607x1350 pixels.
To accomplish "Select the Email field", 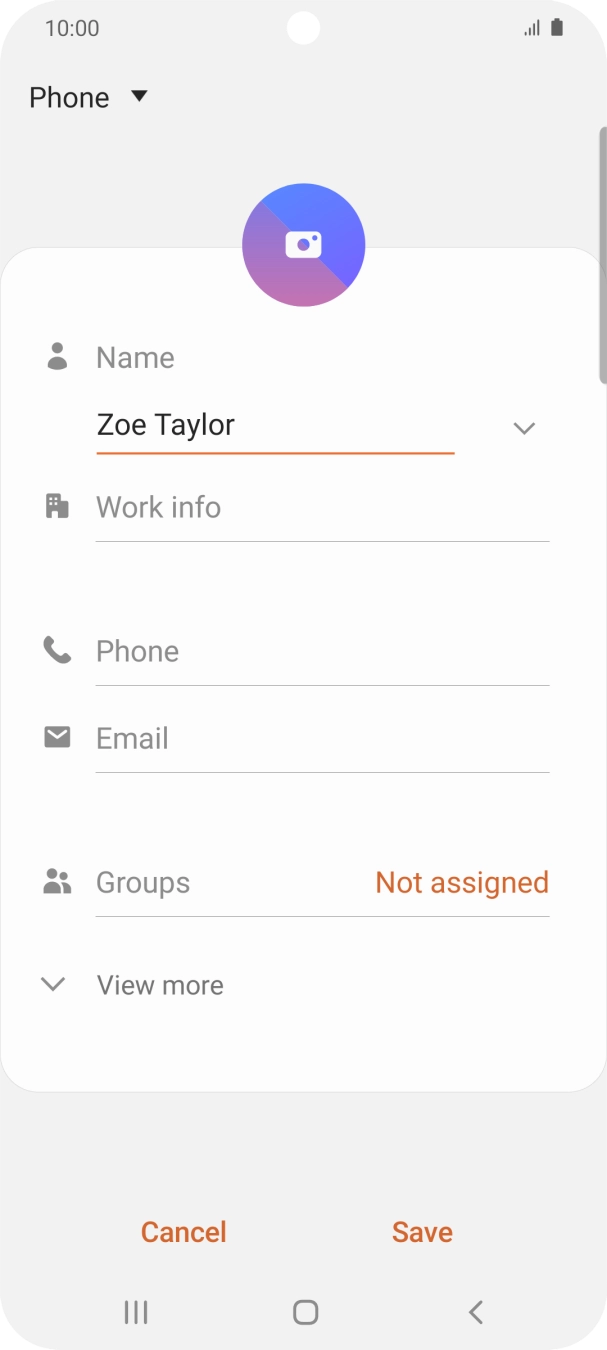I will point(321,739).
